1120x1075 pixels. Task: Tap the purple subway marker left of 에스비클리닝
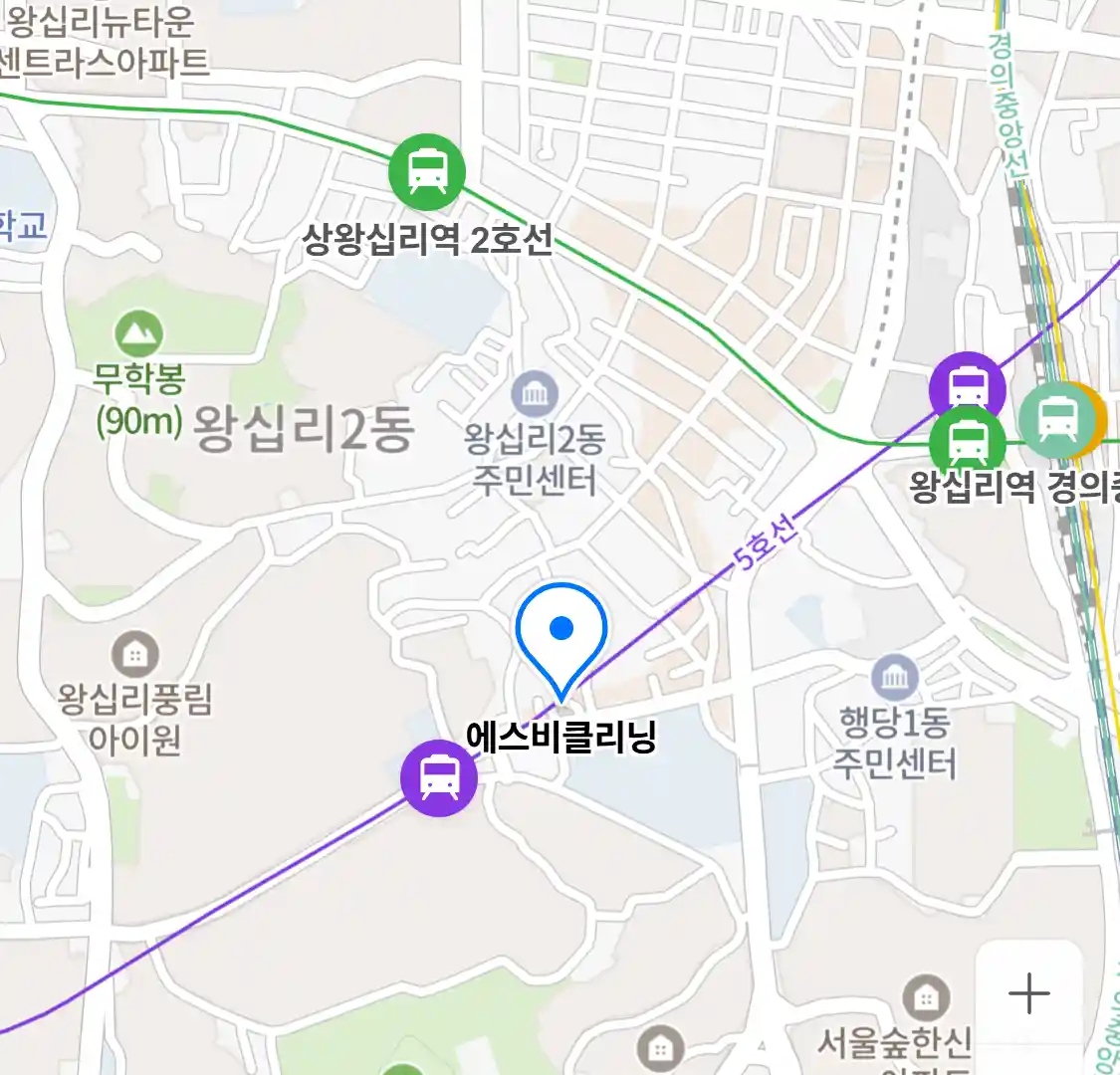438,777
